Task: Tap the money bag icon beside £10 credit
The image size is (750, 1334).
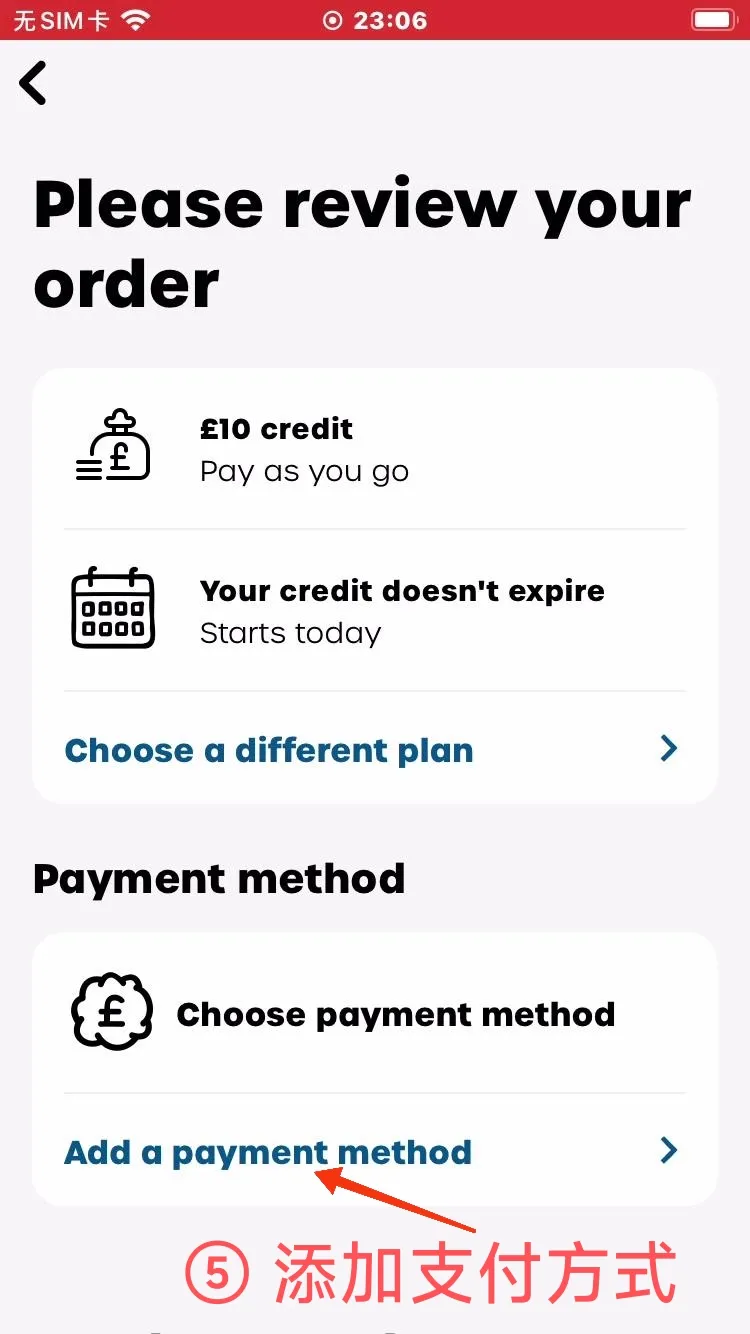Action: pyautogui.click(x=113, y=446)
